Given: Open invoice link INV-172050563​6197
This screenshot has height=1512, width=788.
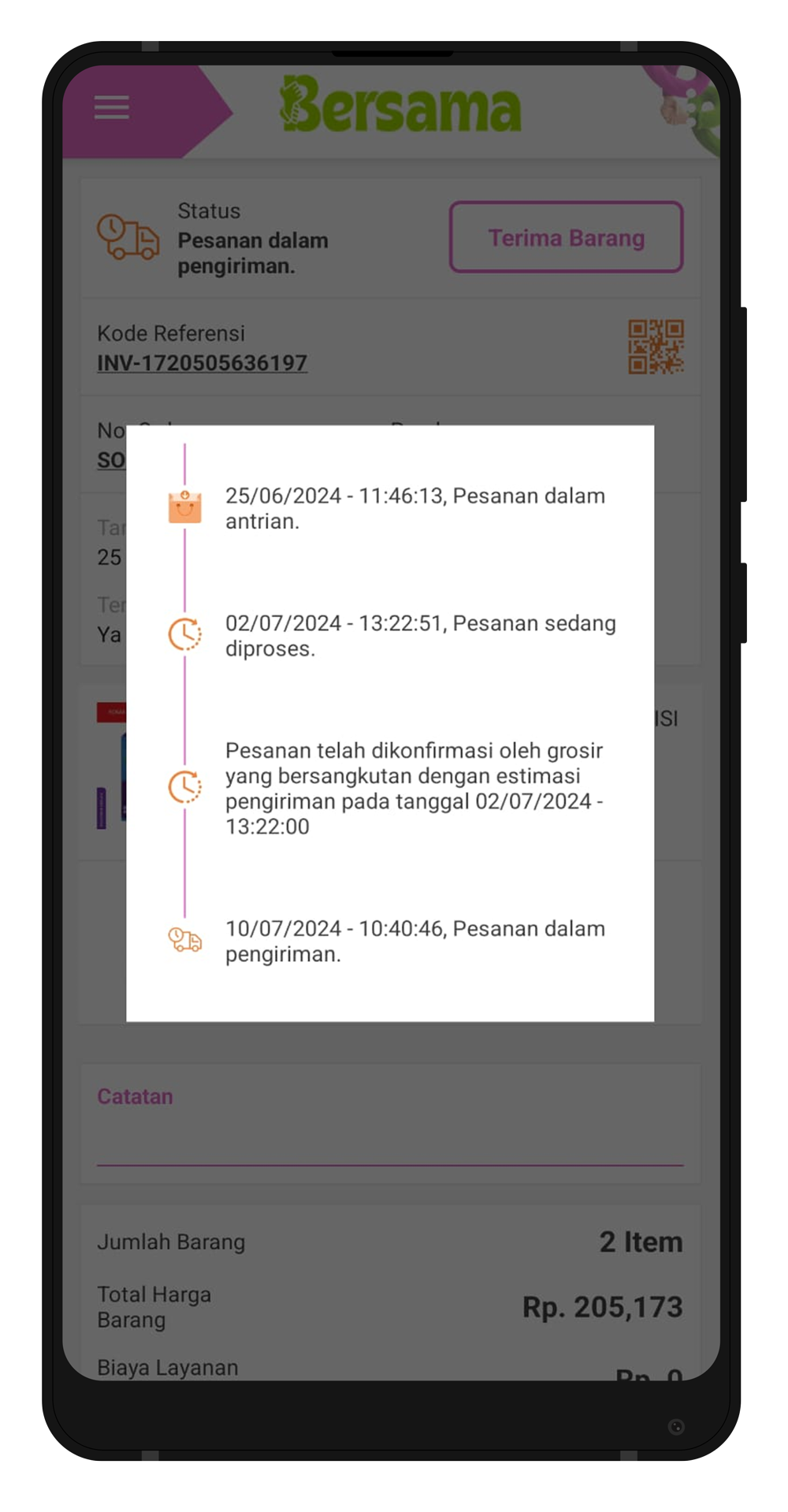Looking at the screenshot, I should coord(202,363).
